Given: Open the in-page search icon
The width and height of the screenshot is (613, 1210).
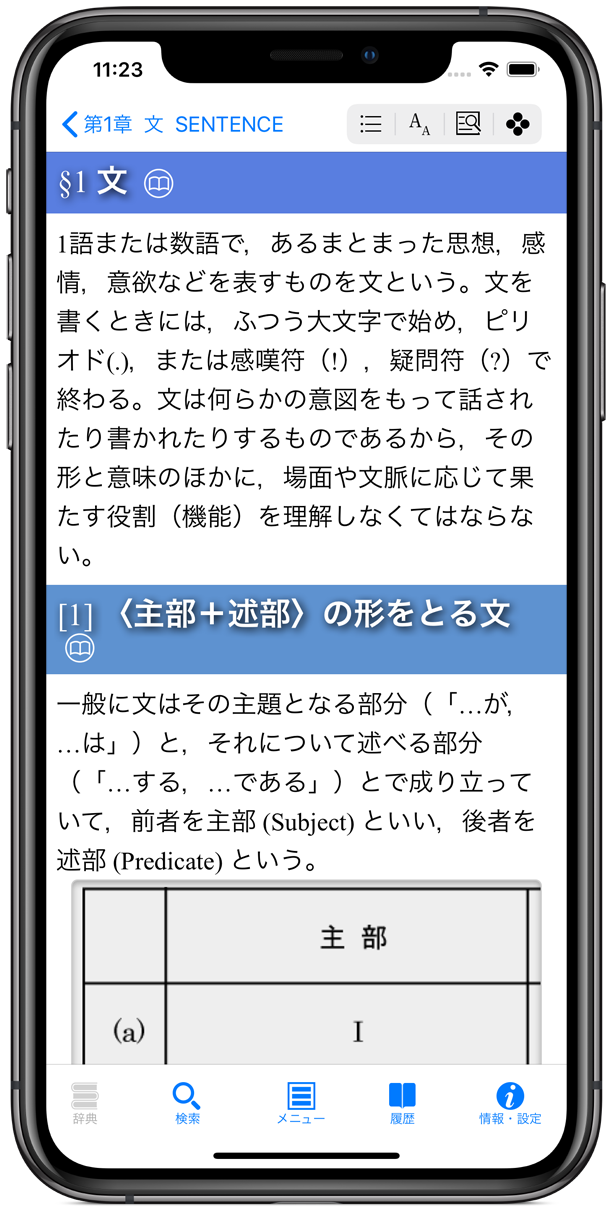Looking at the screenshot, I should tap(467, 124).
